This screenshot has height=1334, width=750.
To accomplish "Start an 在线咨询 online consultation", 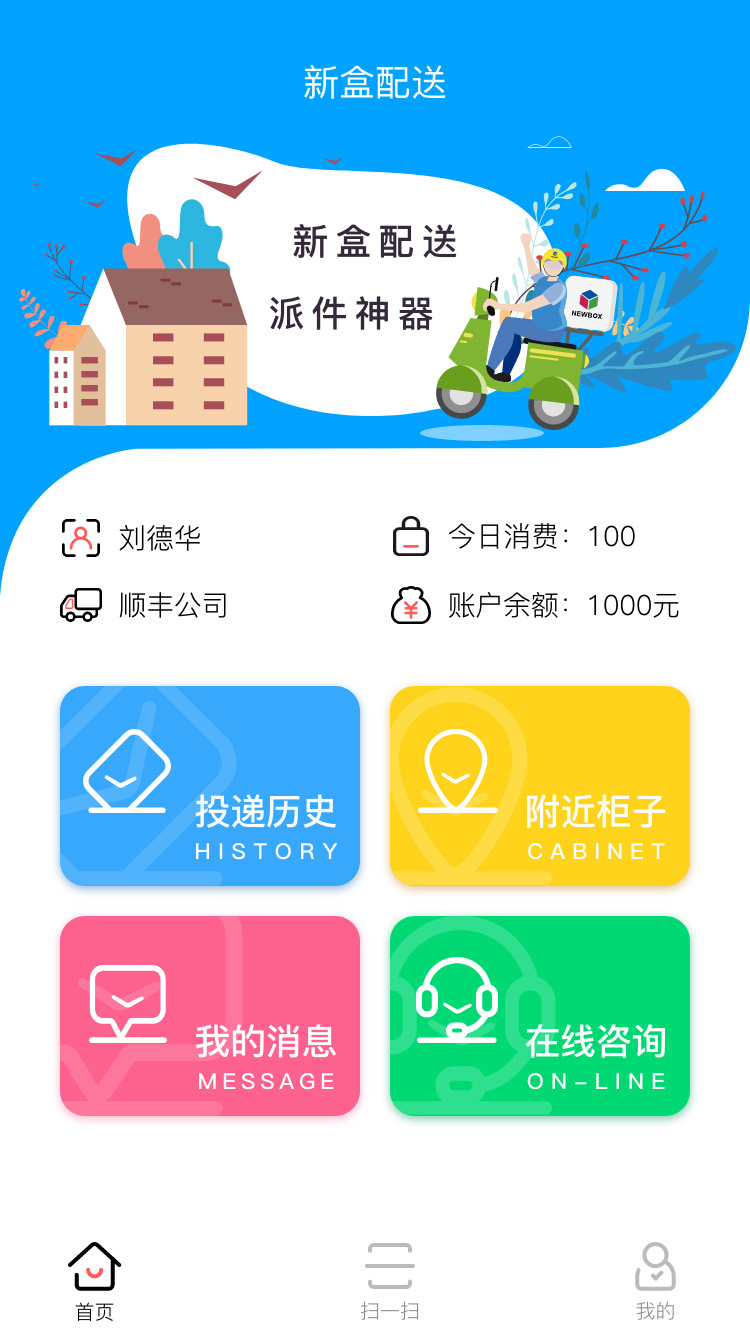I will 539,1015.
